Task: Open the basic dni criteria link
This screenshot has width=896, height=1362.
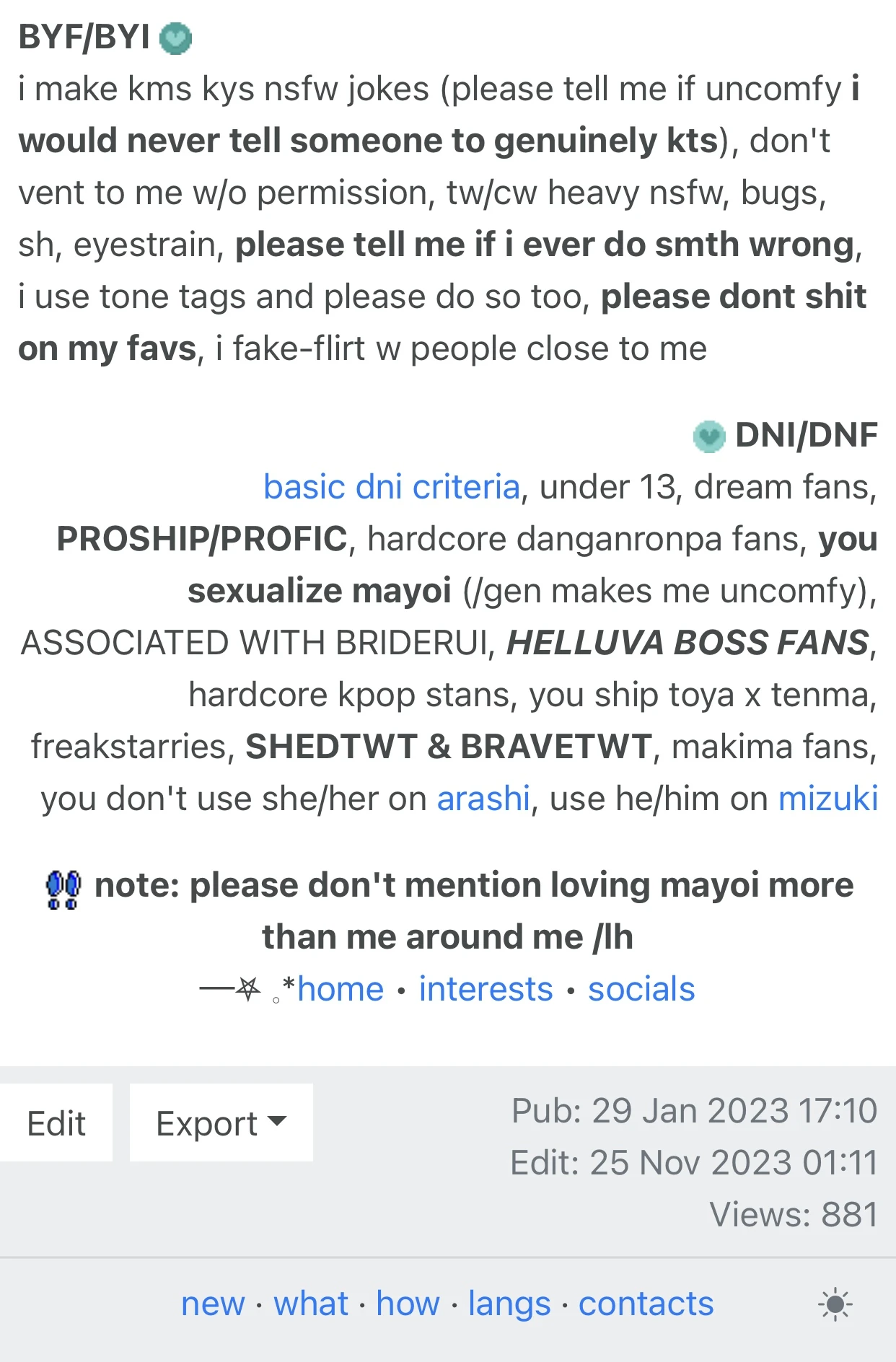Action: pos(391,487)
